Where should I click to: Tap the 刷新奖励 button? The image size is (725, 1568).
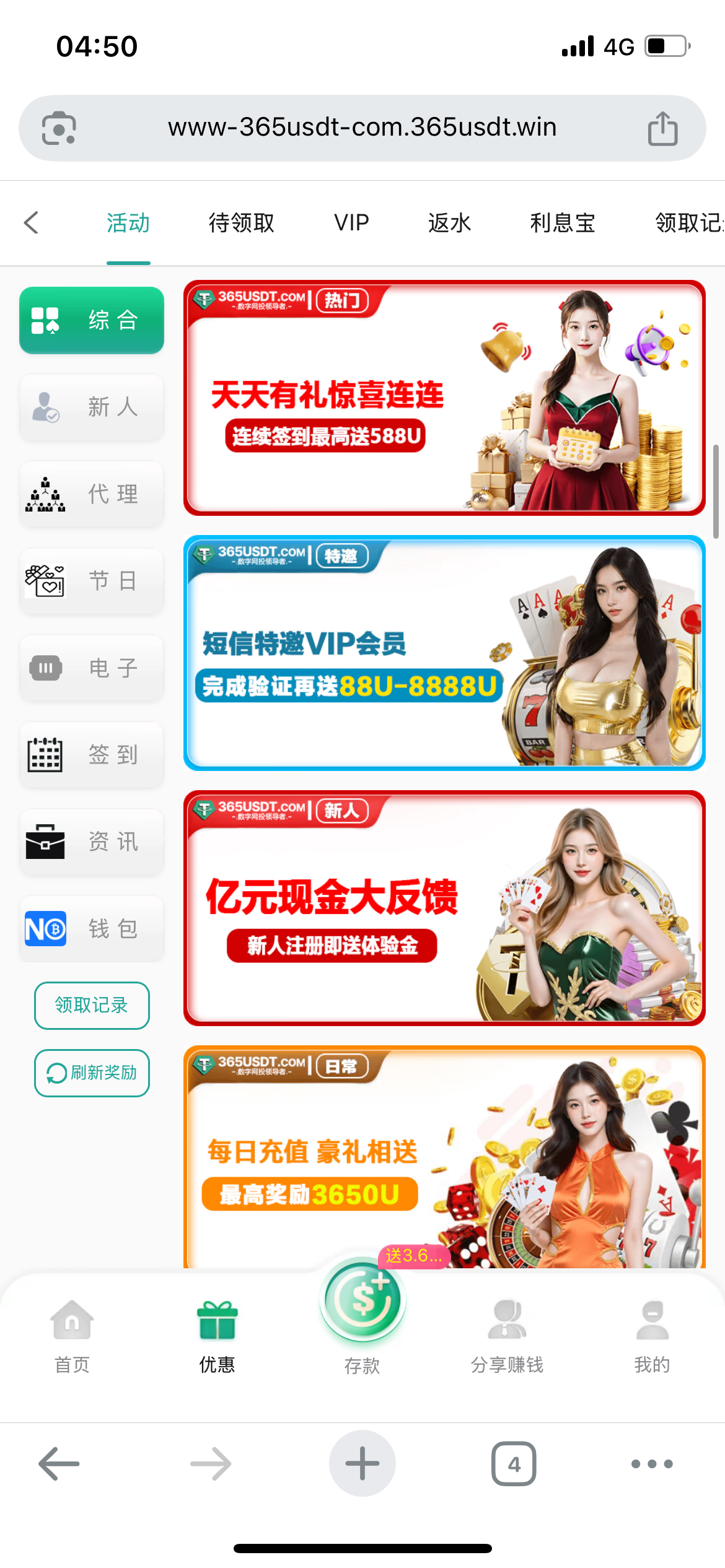[x=92, y=1073]
